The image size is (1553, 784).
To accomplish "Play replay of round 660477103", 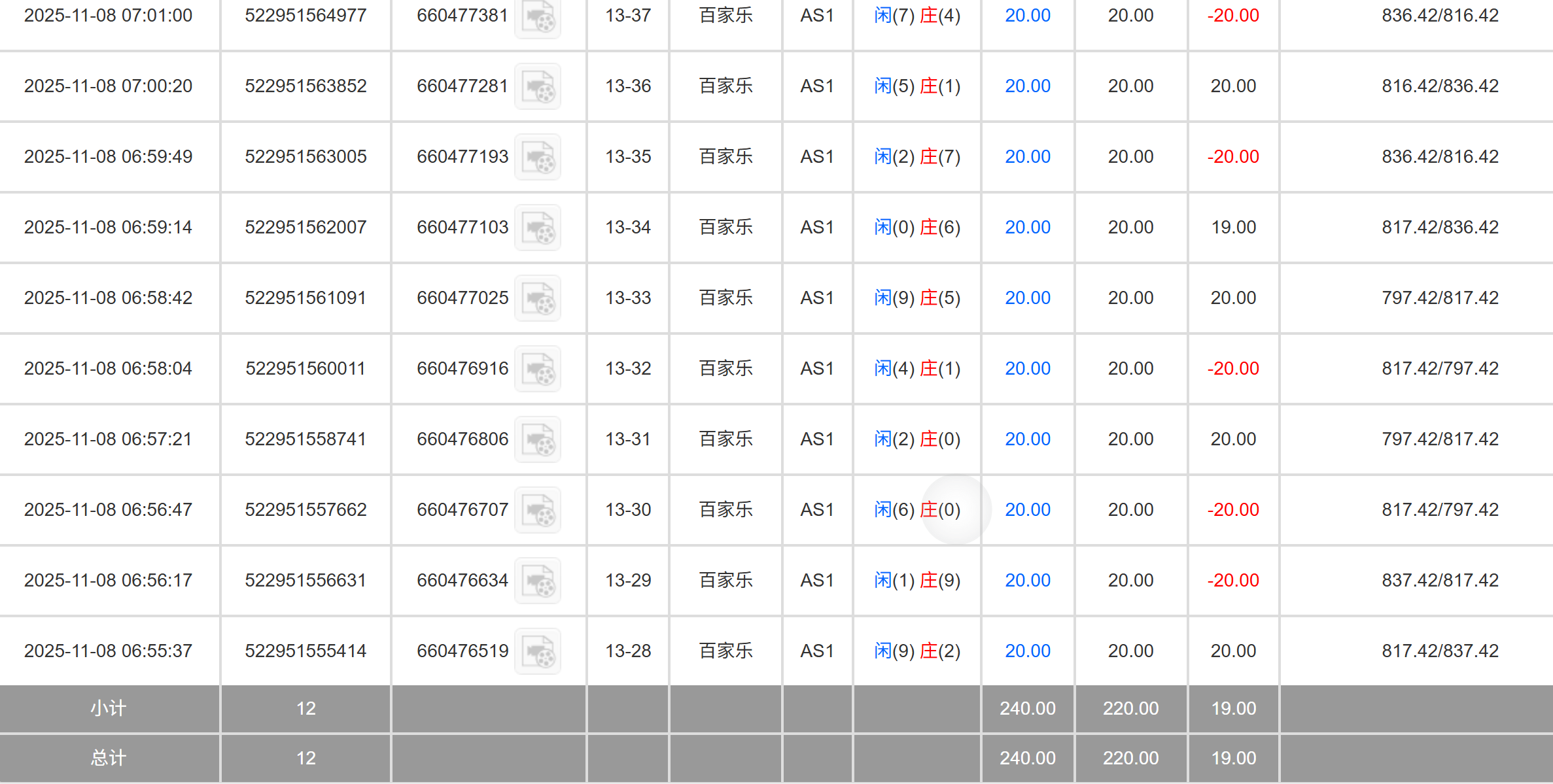I will (538, 228).
